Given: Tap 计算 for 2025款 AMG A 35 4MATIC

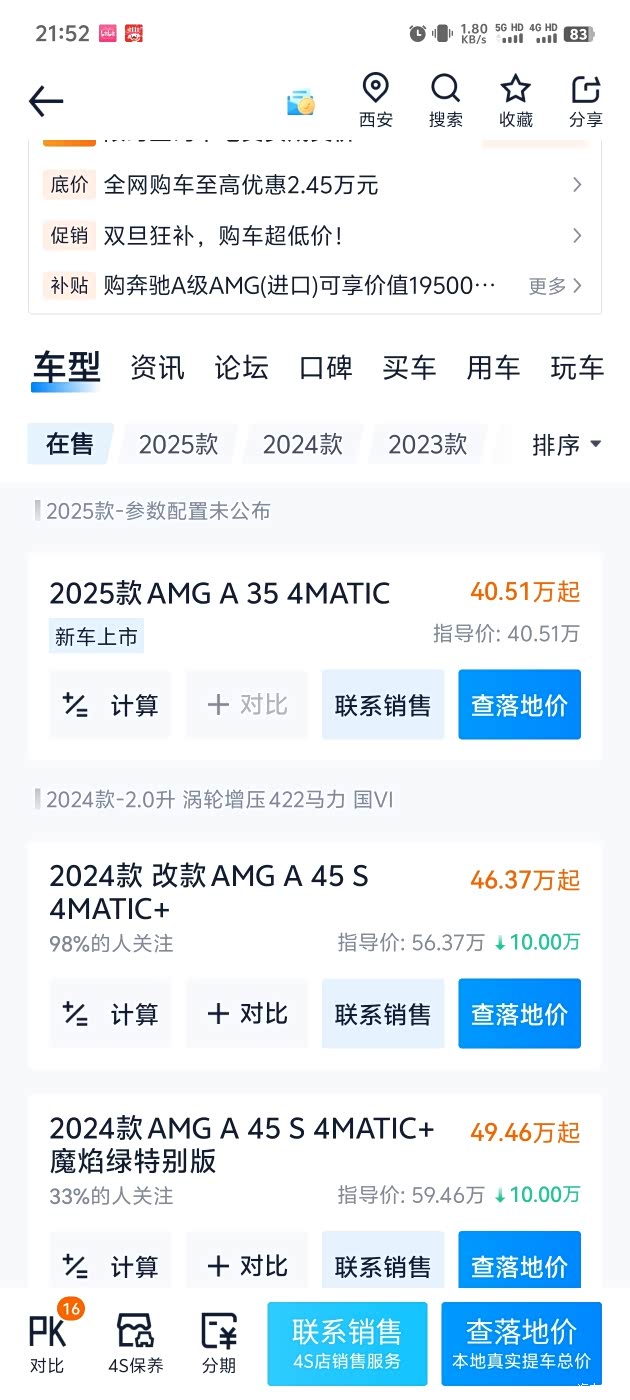Looking at the screenshot, I should click(x=110, y=705).
